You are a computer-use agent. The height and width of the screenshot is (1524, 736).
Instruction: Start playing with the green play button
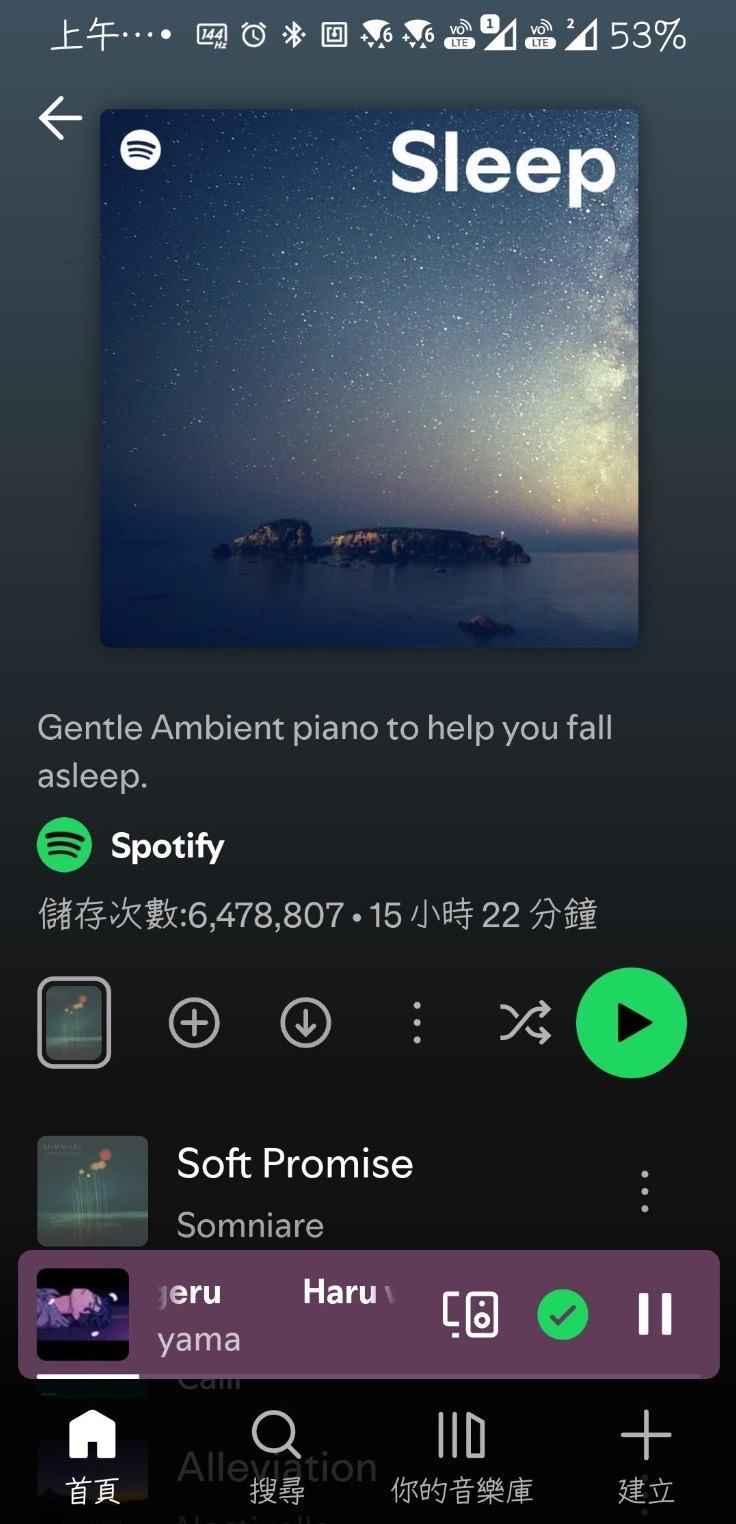click(631, 1022)
